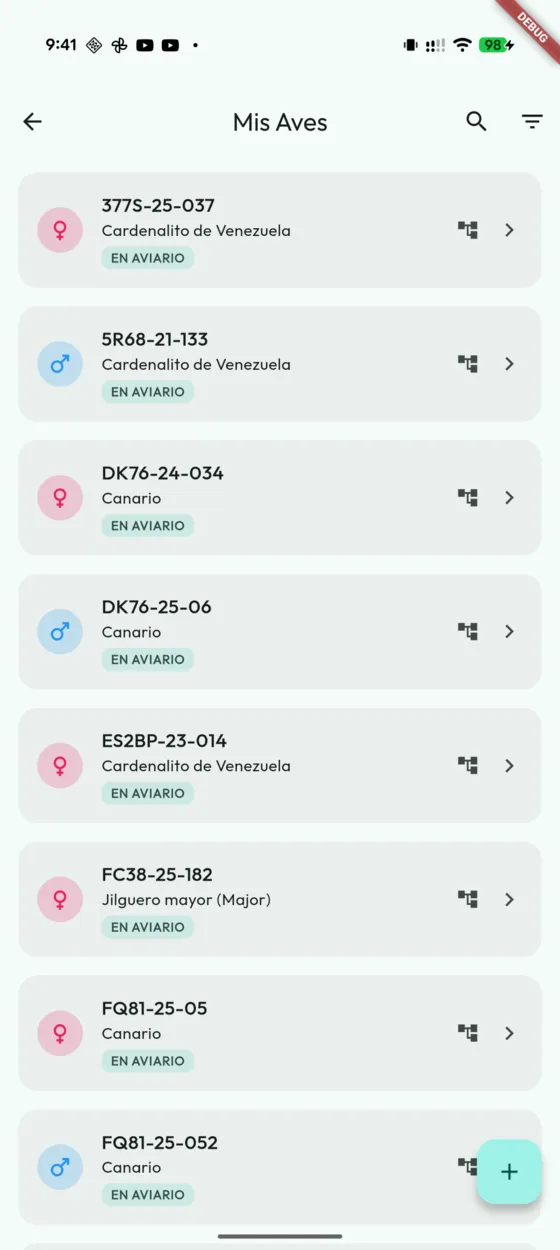Image resolution: width=560 pixels, height=1250 pixels.
Task: View family tree for DK76-25-06
Action: (x=468, y=632)
